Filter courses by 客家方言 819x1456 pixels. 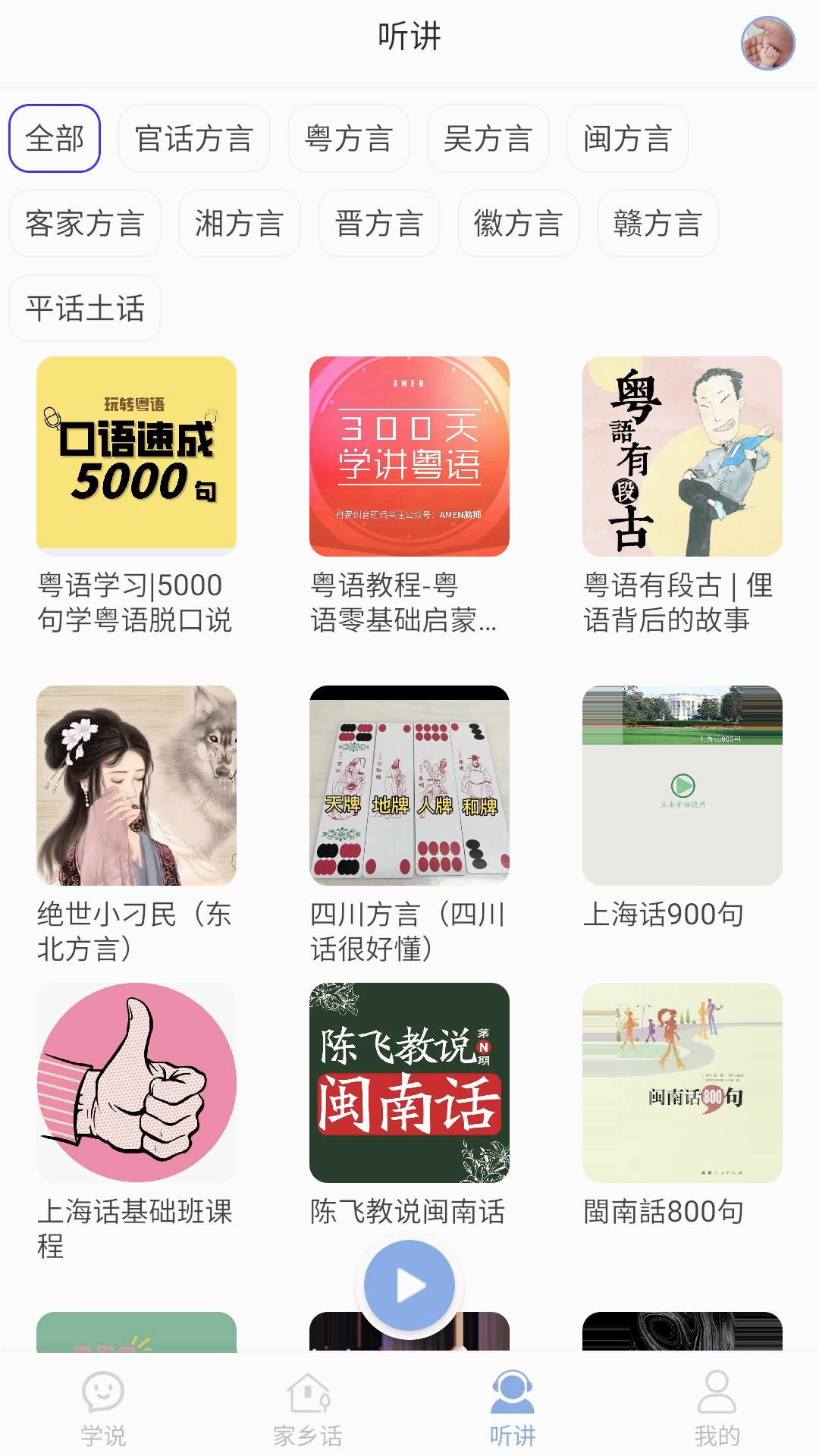(x=84, y=224)
